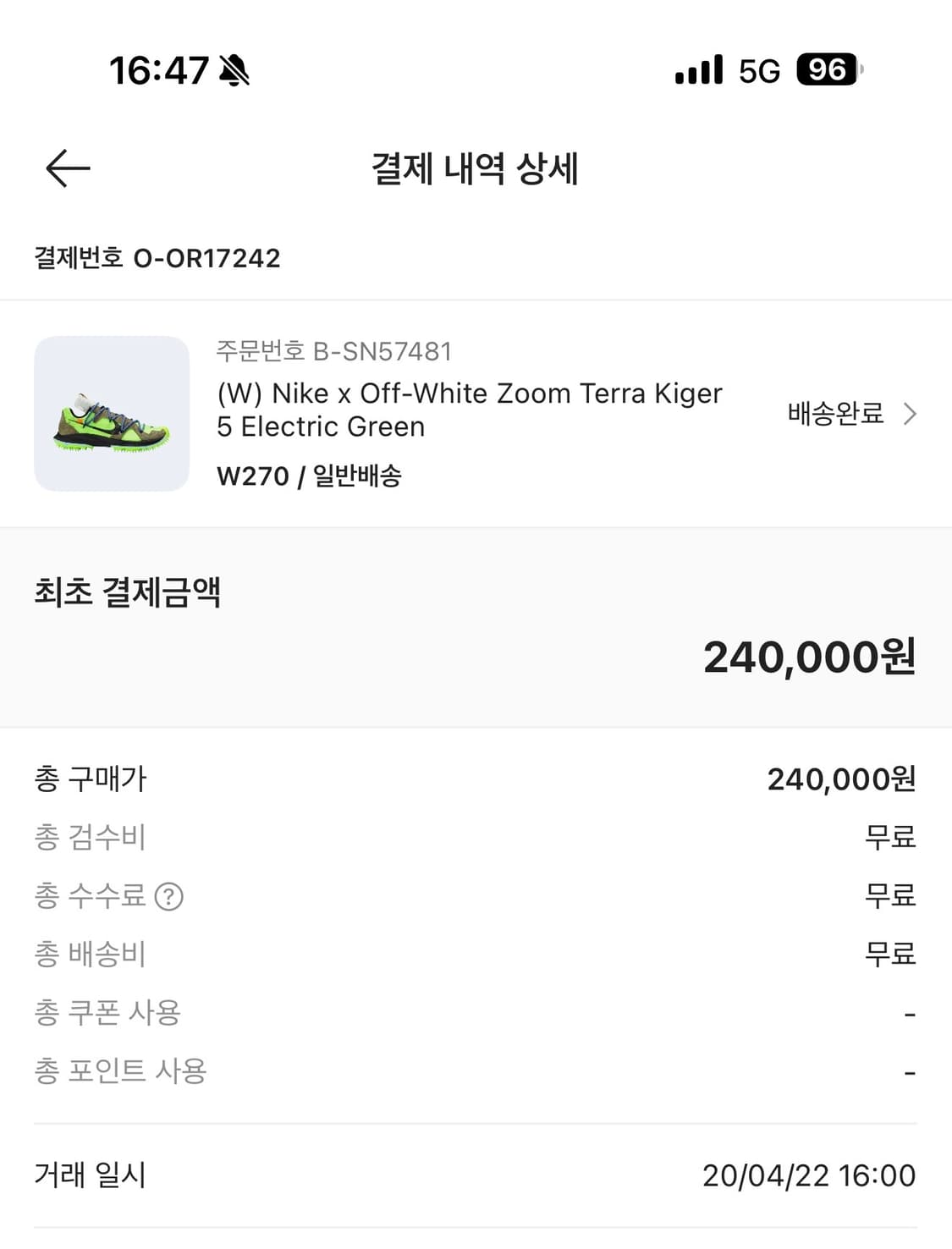The height and width of the screenshot is (1249, 952).
Task: Open the fee info help icon
Action: coord(168,896)
